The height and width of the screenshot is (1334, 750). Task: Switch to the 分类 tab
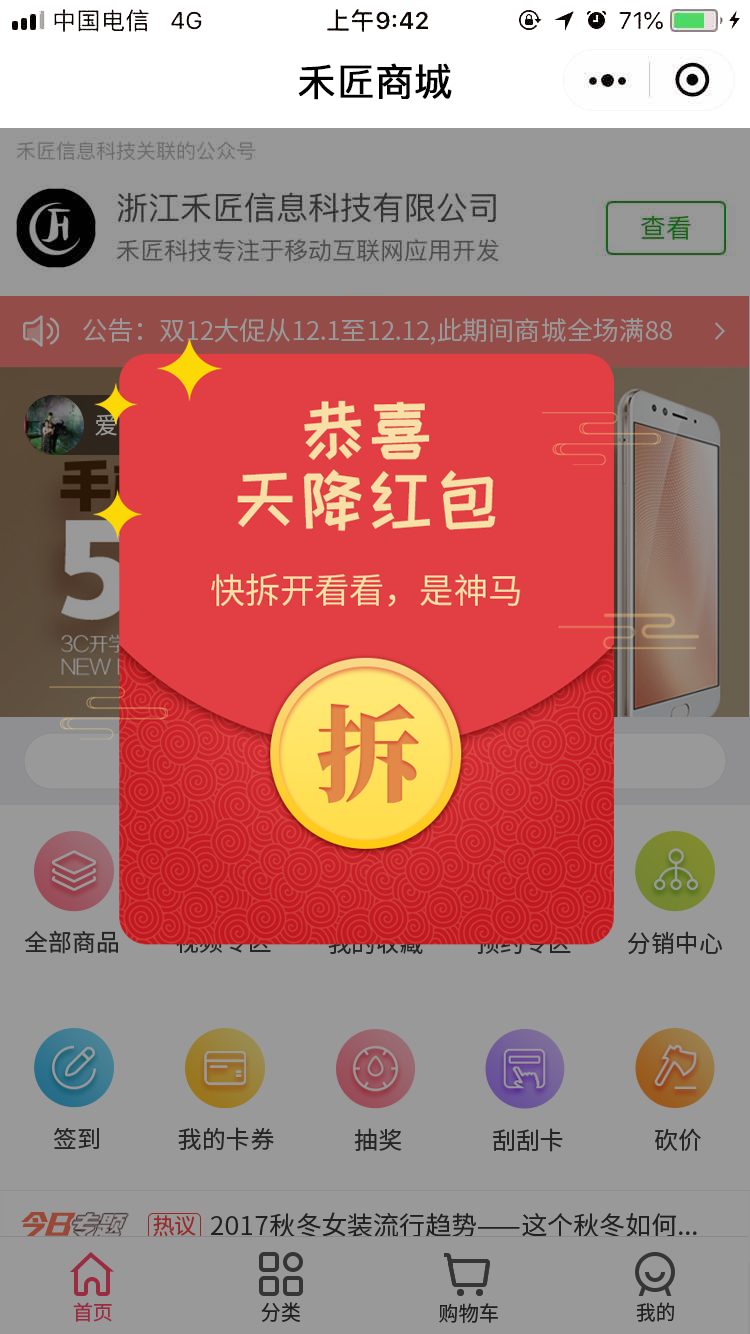[281, 1287]
